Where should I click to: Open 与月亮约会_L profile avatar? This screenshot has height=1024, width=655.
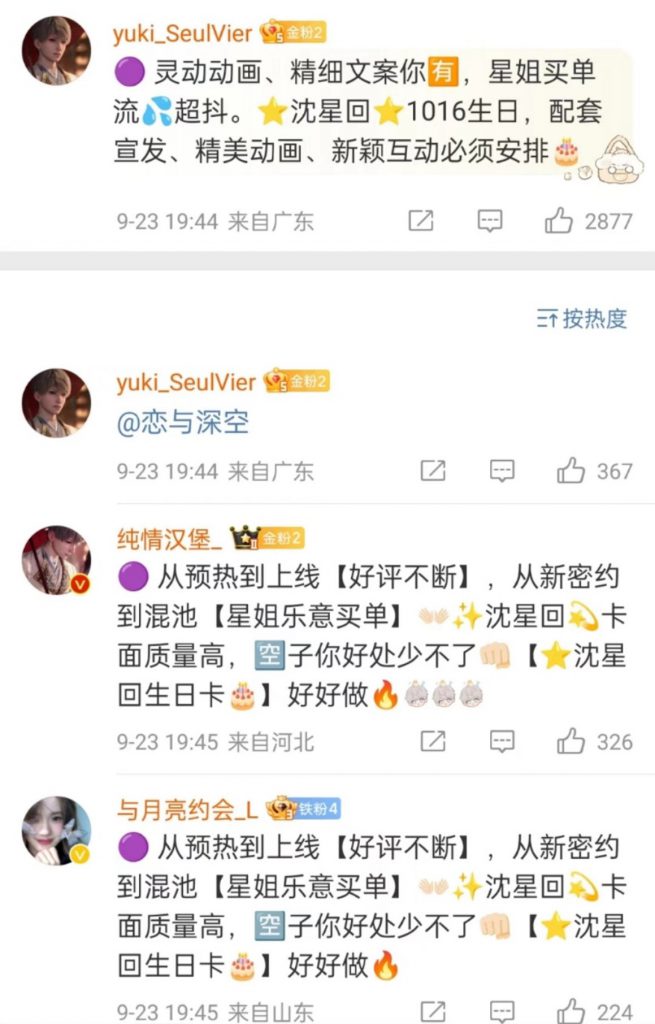(56, 831)
